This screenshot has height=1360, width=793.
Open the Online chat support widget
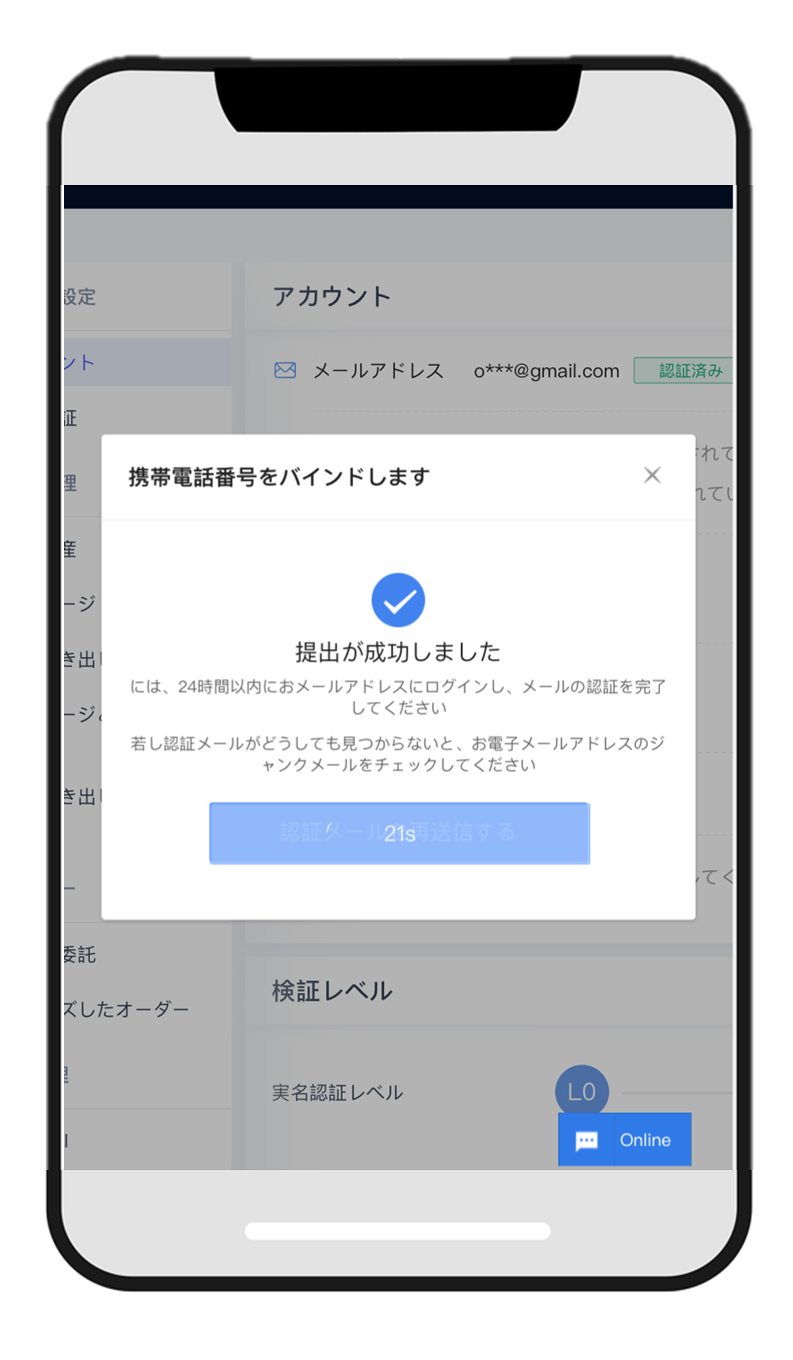[x=625, y=1140]
